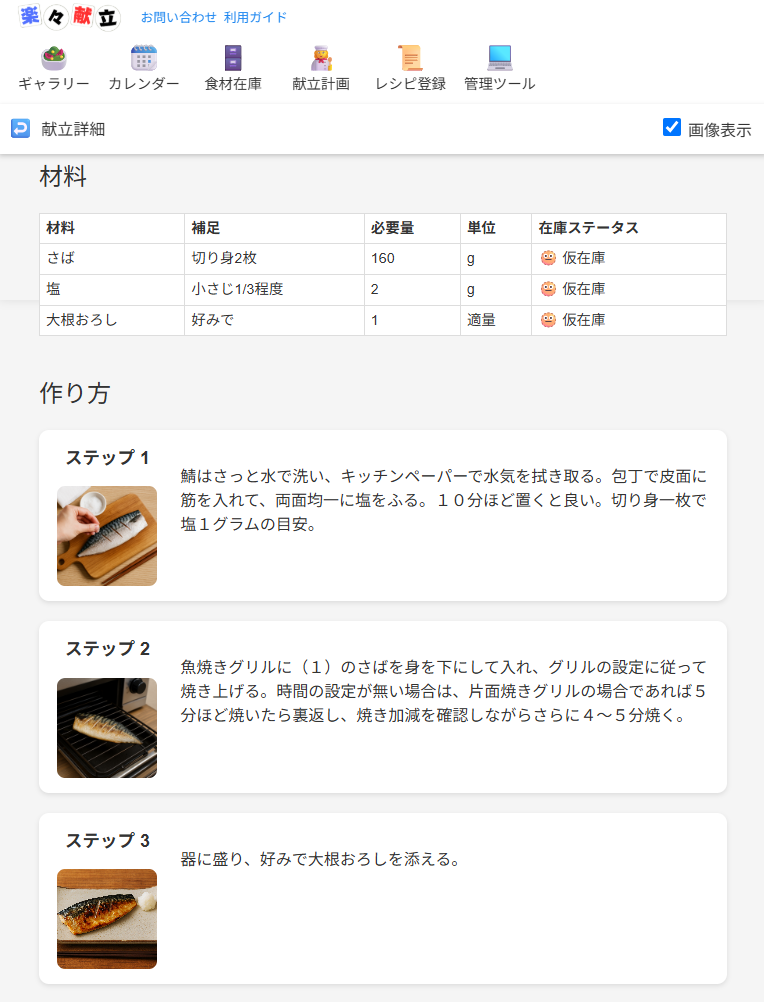Screen dimensions: 764x1002
Task: Uncheck the 画像表示 checkbox
Action: click(x=672, y=127)
